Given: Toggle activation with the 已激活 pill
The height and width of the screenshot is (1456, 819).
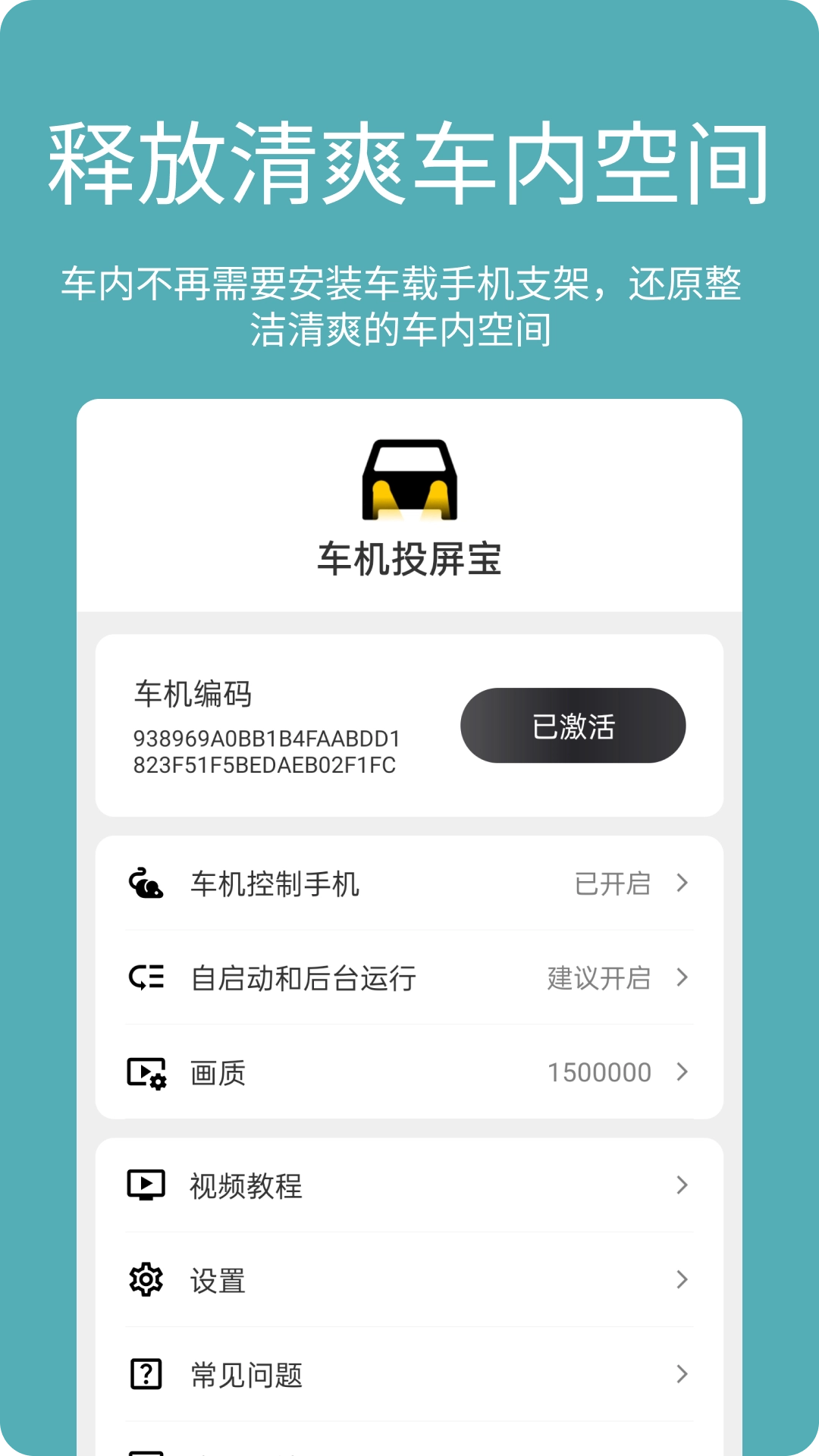Looking at the screenshot, I should 573,725.
